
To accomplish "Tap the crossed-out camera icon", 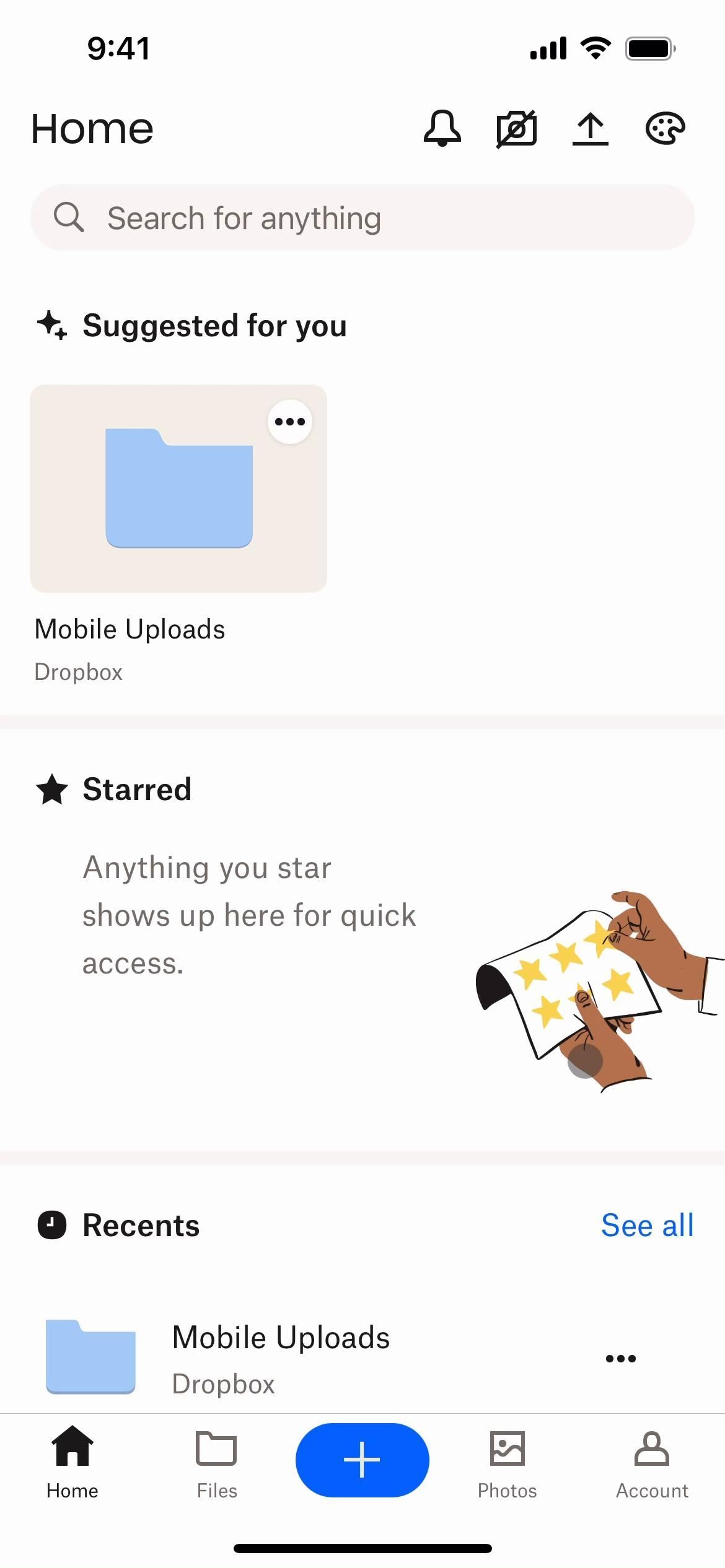I will [x=516, y=129].
